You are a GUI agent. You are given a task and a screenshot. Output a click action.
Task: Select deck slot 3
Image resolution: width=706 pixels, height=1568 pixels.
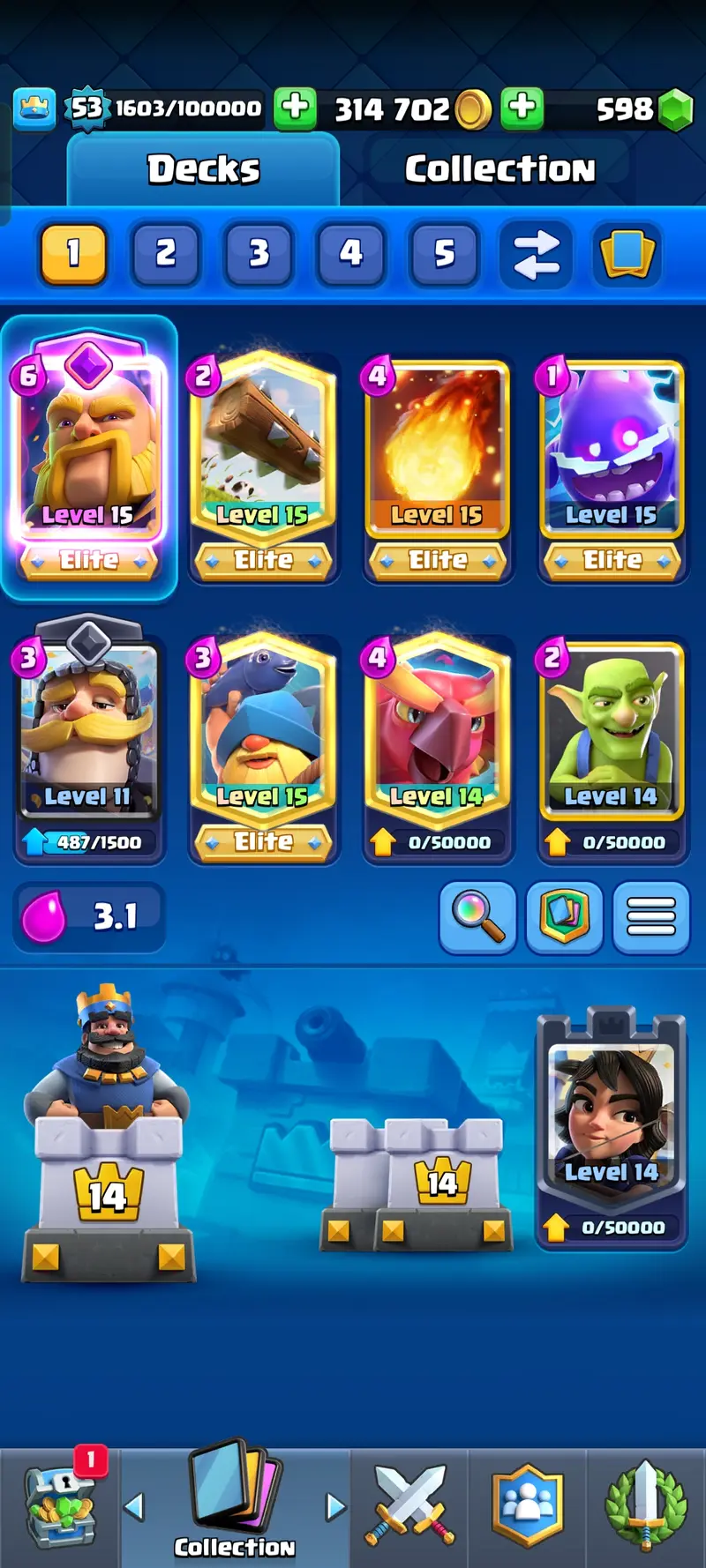[258, 254]
